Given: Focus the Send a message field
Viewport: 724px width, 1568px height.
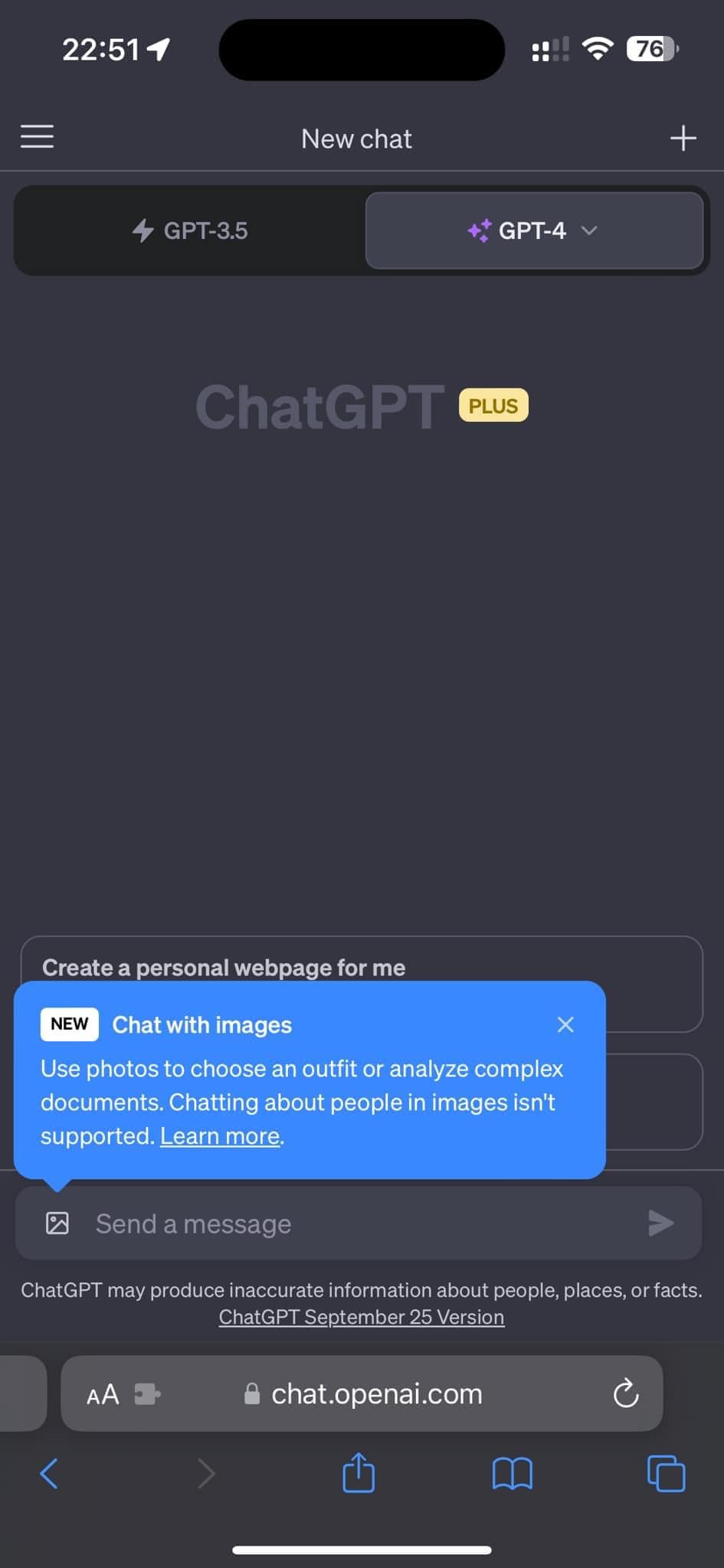Looking at the screenshot, I should (x=359, y=1223).
